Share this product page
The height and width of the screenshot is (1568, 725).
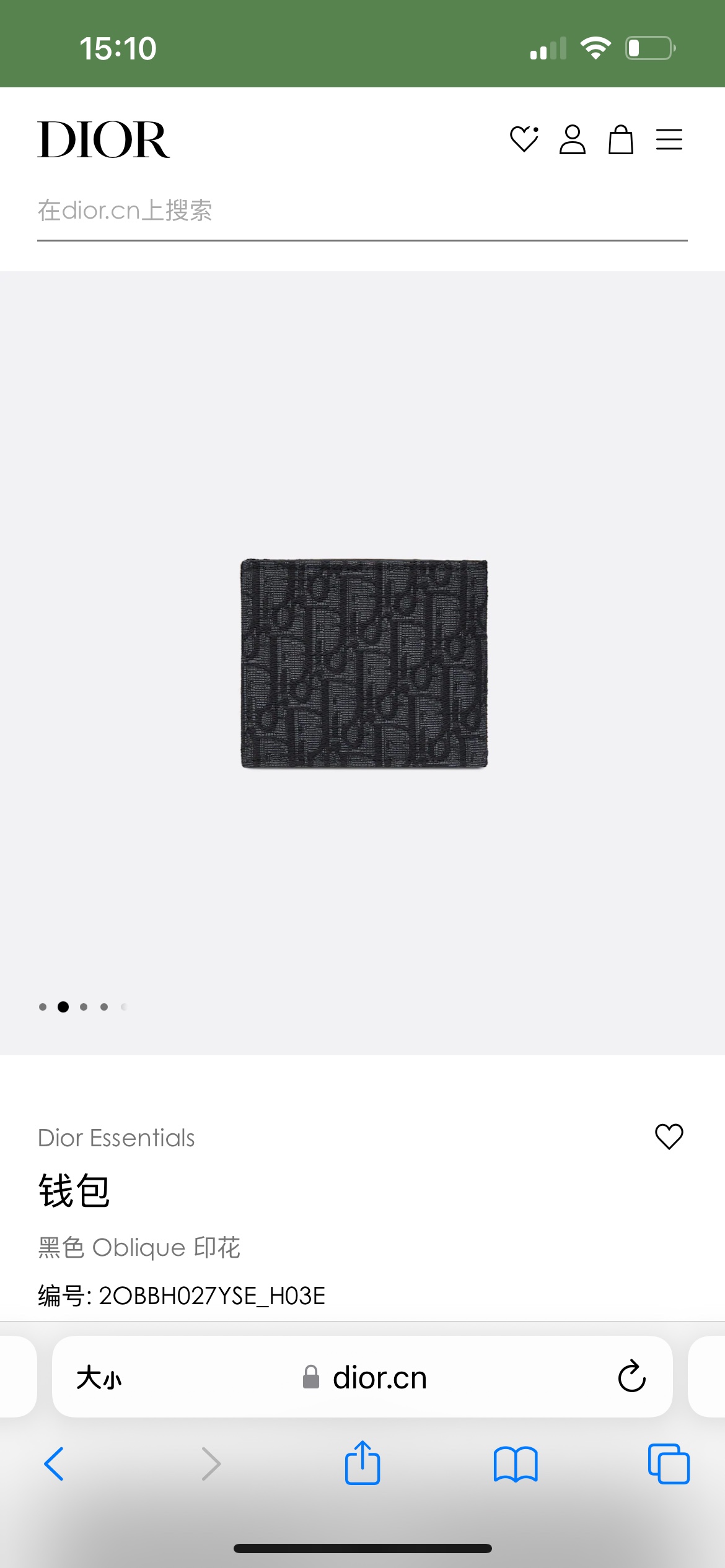[x=362, y=1463]
